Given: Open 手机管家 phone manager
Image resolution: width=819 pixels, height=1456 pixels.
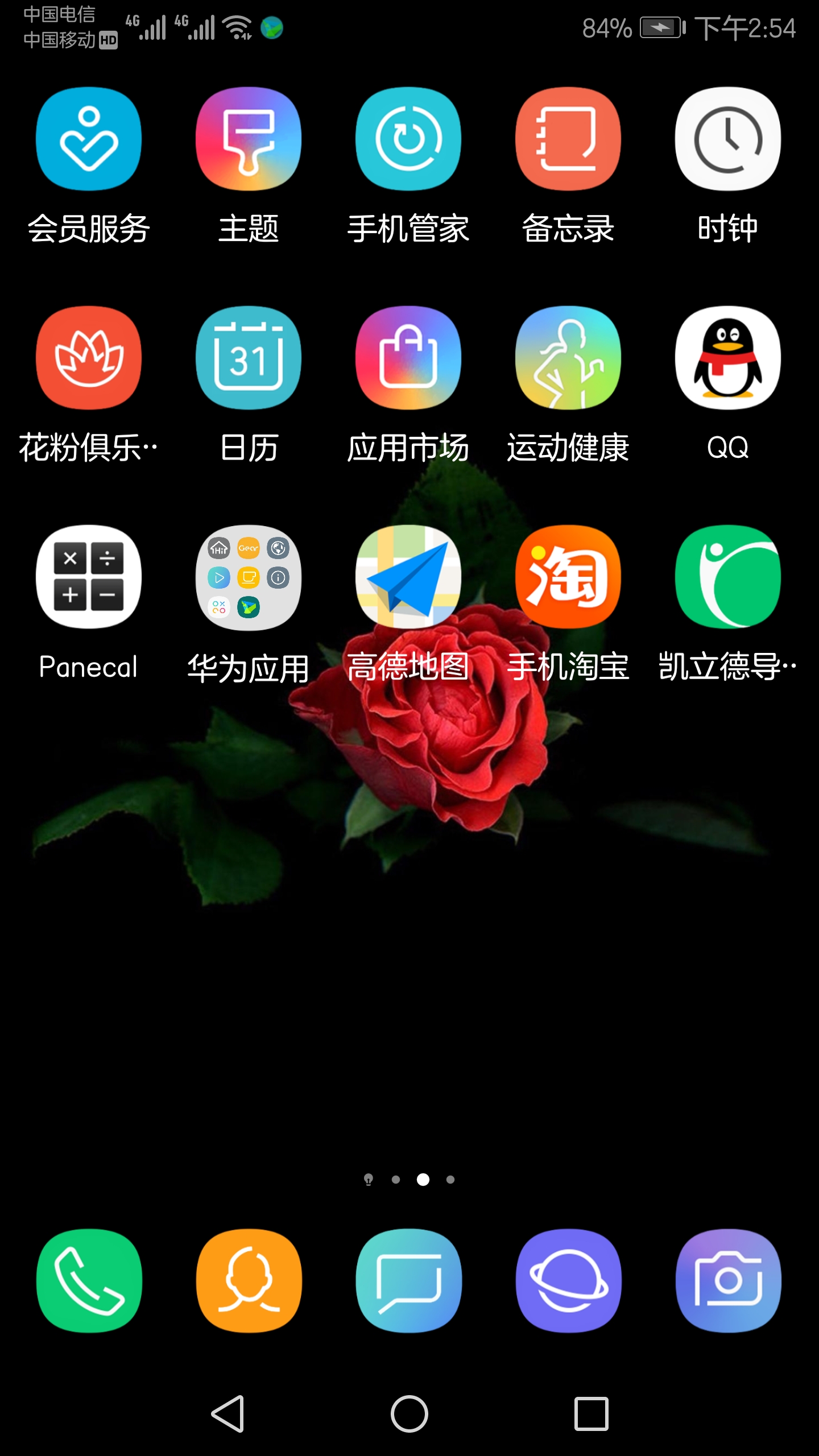Looking at the screenshot, I should (x=408, y=139).
